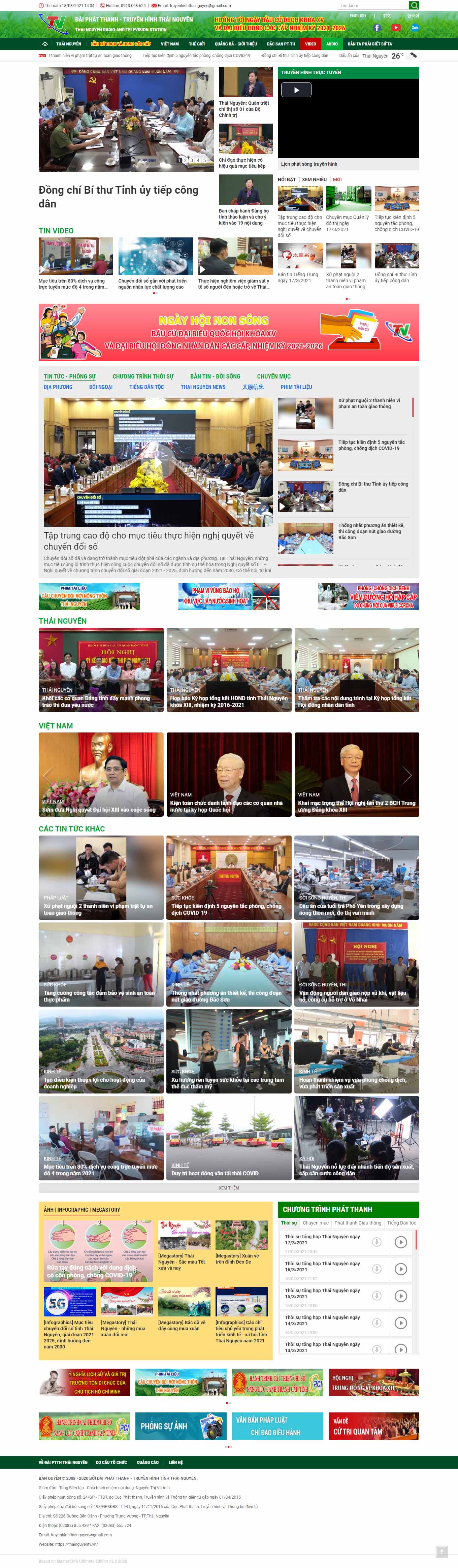
Task: Open the Phim tài liệu category tab
Action: [296, 387]
